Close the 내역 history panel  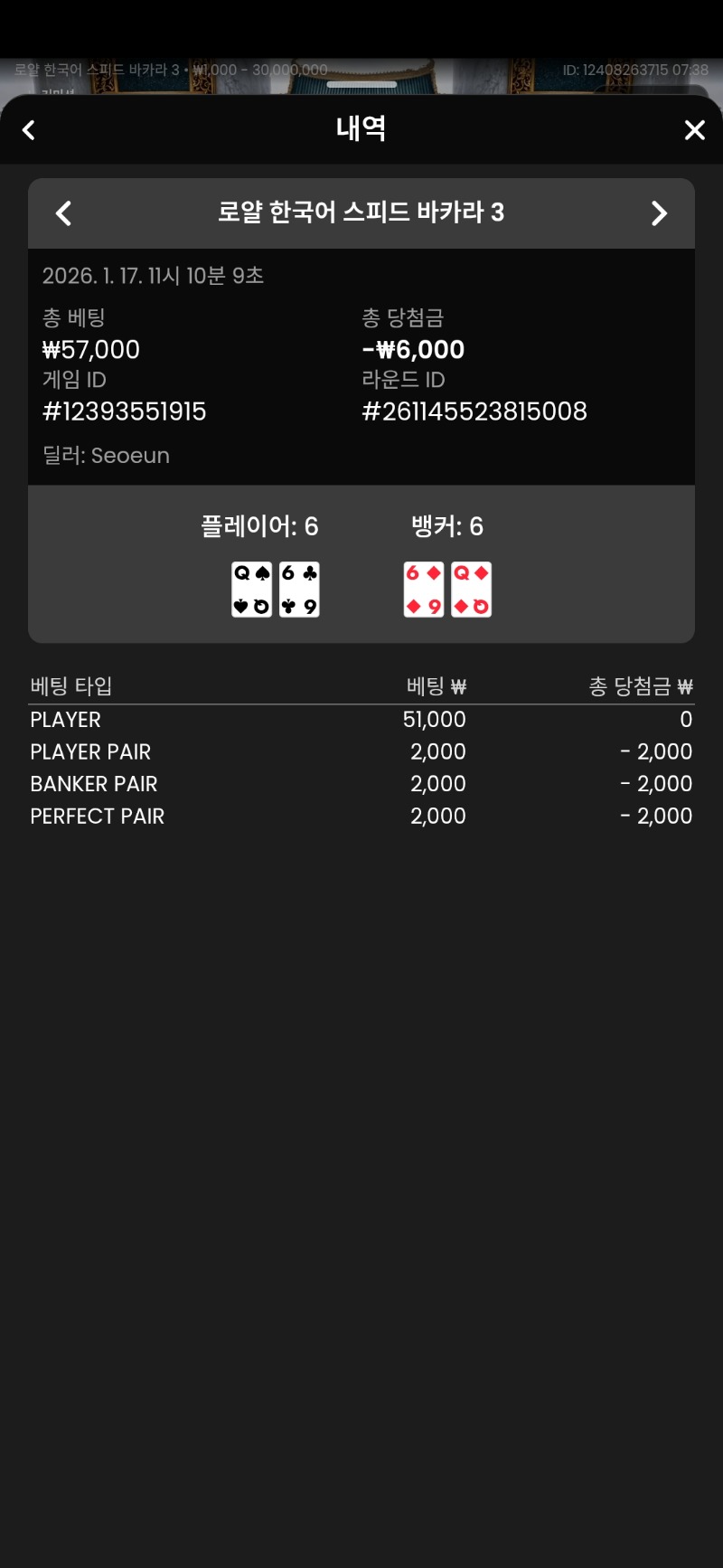click(x=694, y=130)
